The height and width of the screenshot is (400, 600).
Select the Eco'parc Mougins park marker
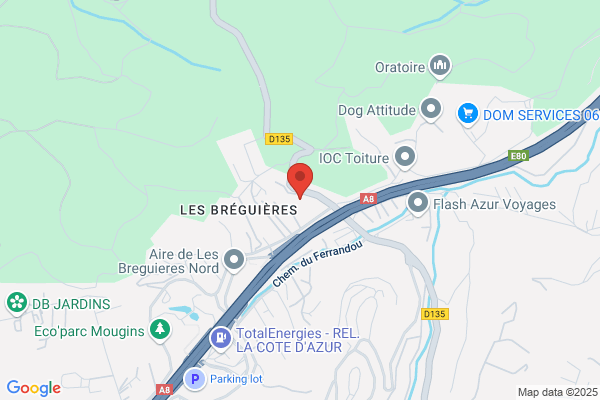pyautogui.click(x=160, y=330)
